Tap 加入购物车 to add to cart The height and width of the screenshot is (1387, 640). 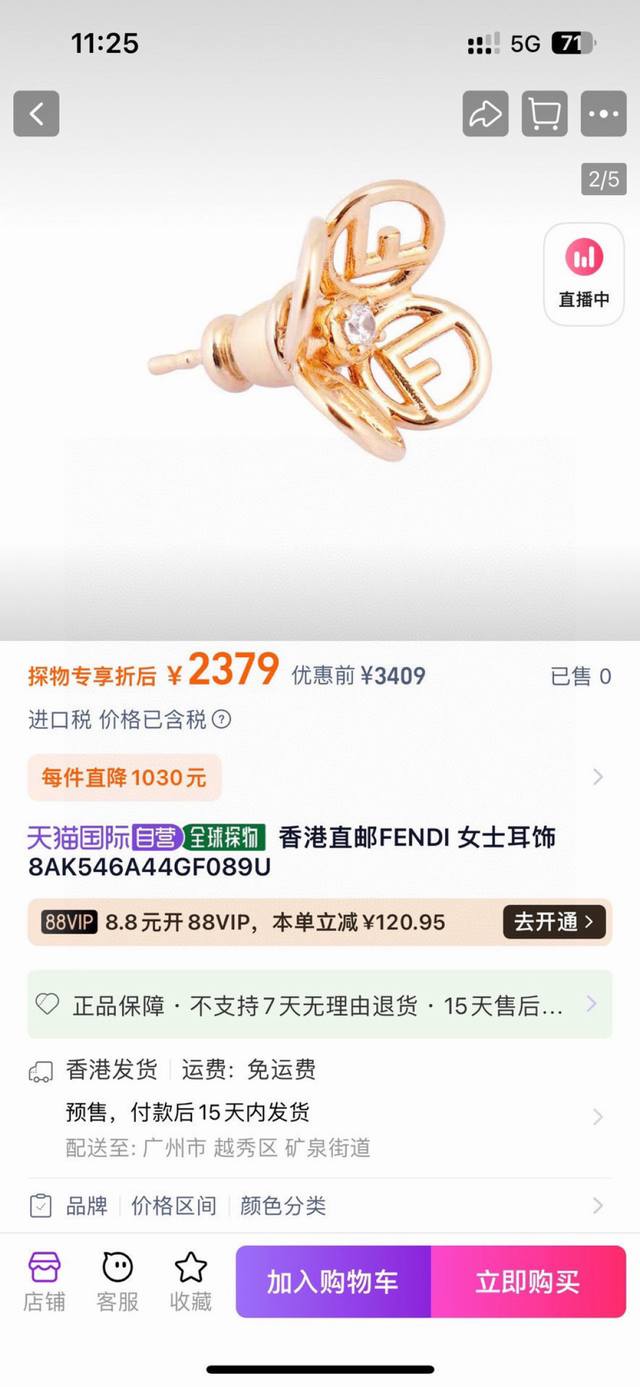point(333,1281)
